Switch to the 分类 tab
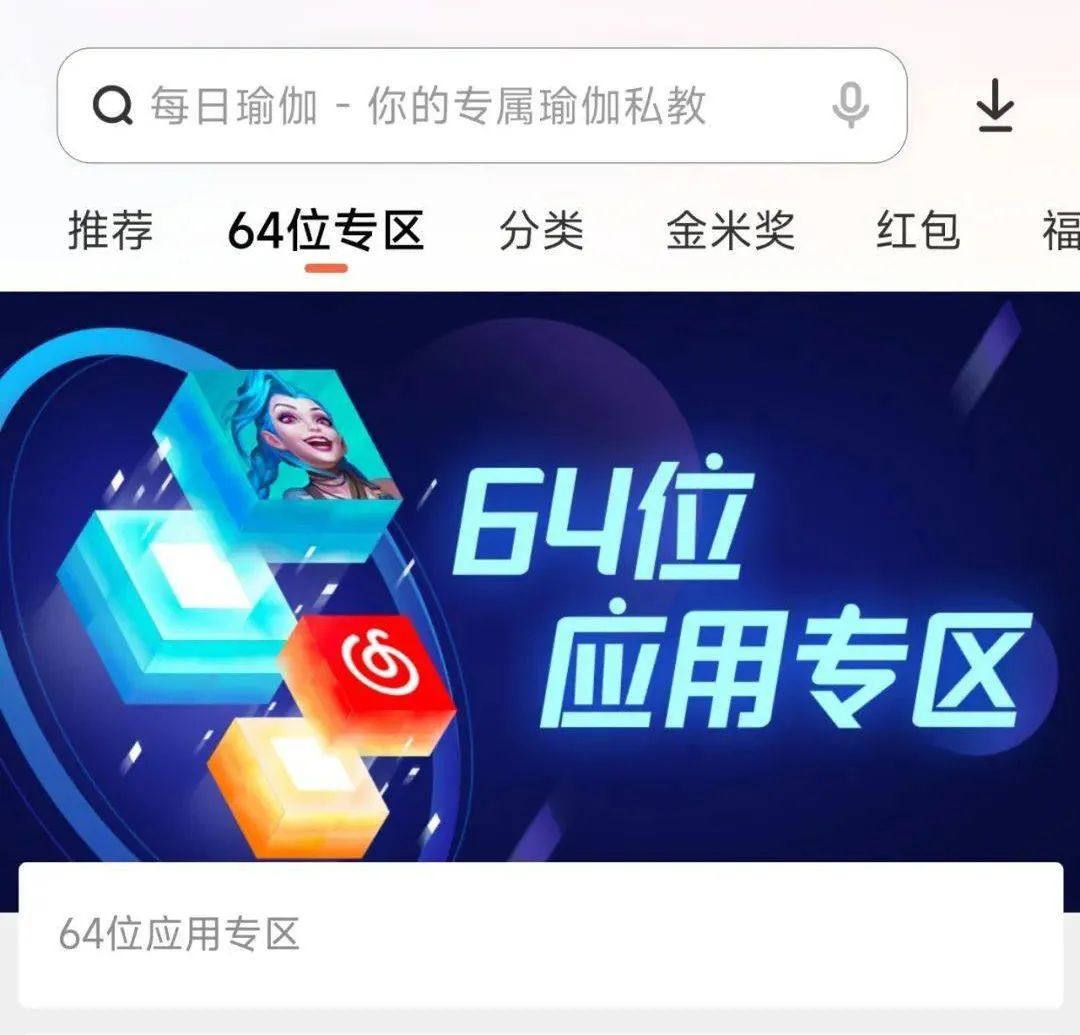 (541, 231)
